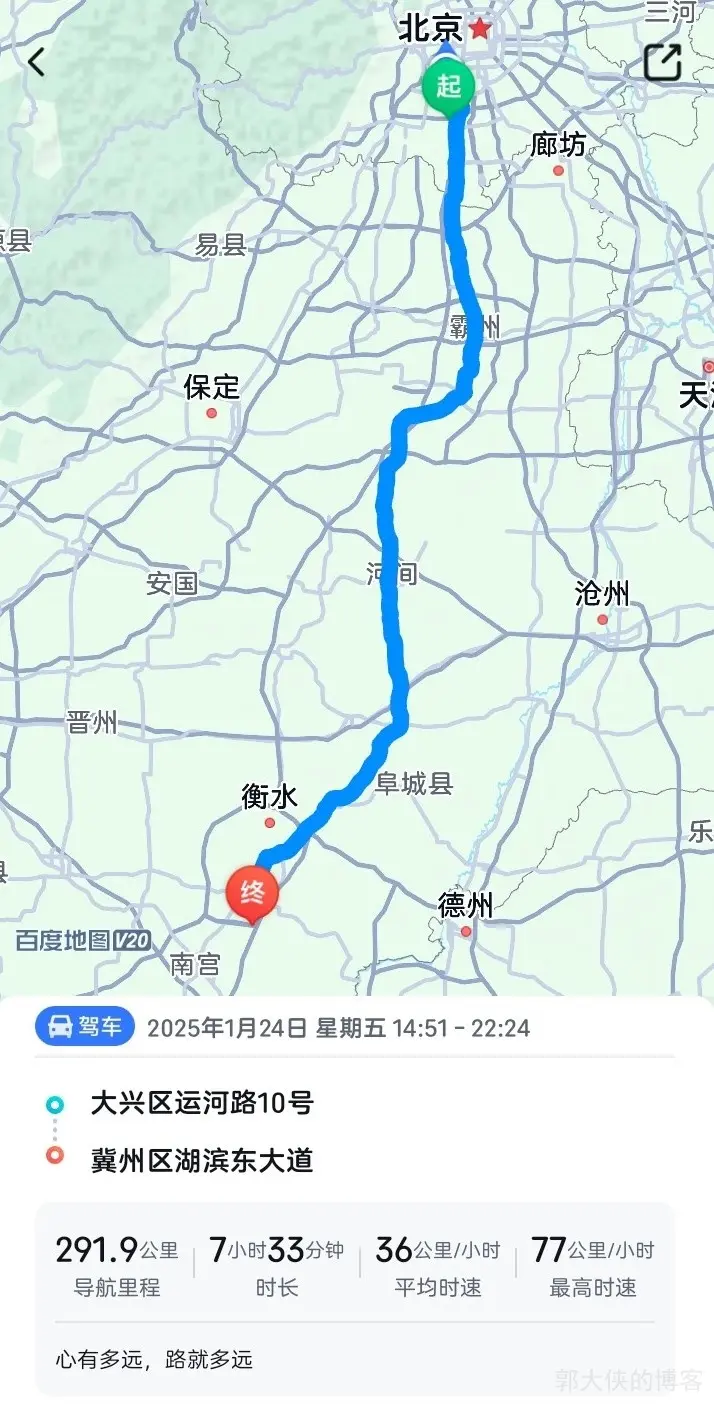Go back using the top-left arrow

(x=37, y=62)
